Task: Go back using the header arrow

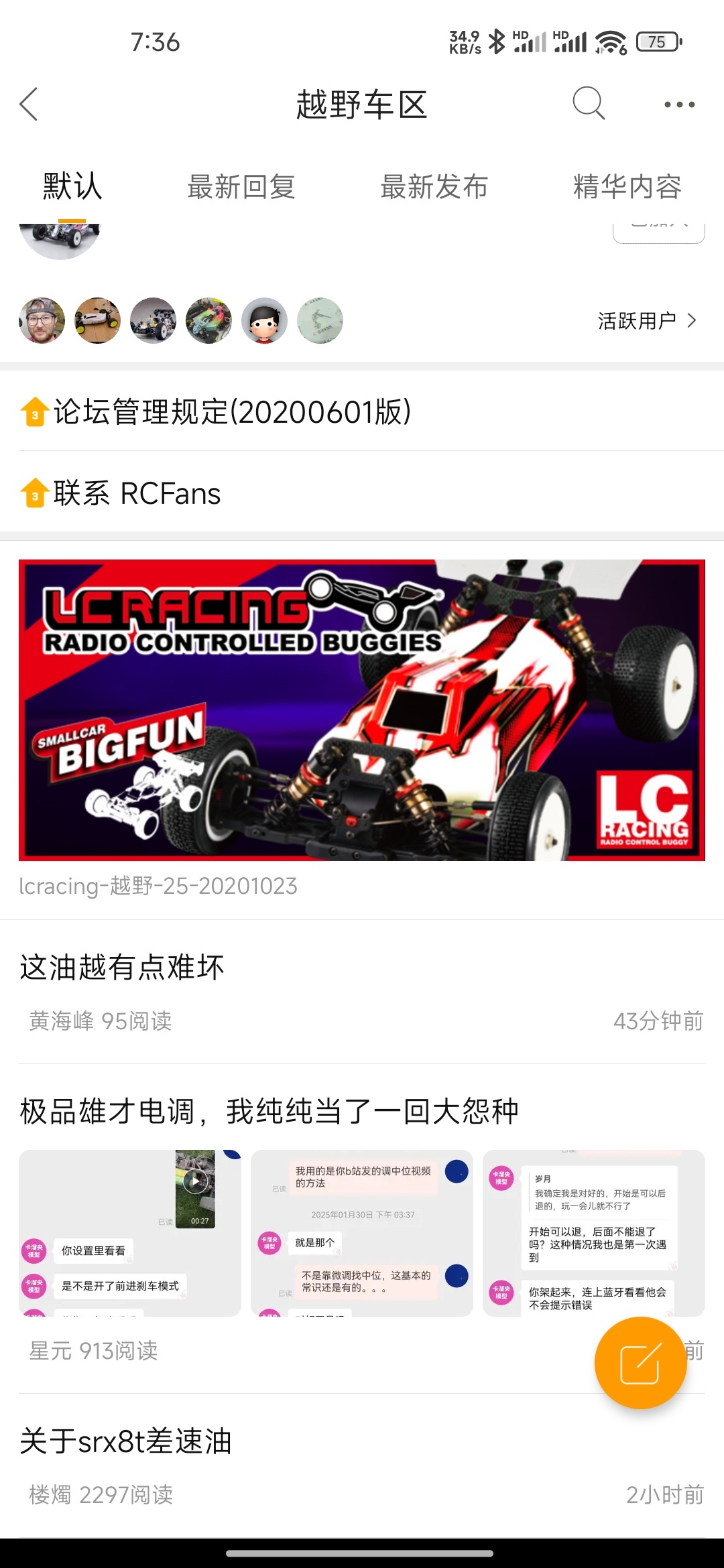Action: pyautogui.click(x=29, y=105)
